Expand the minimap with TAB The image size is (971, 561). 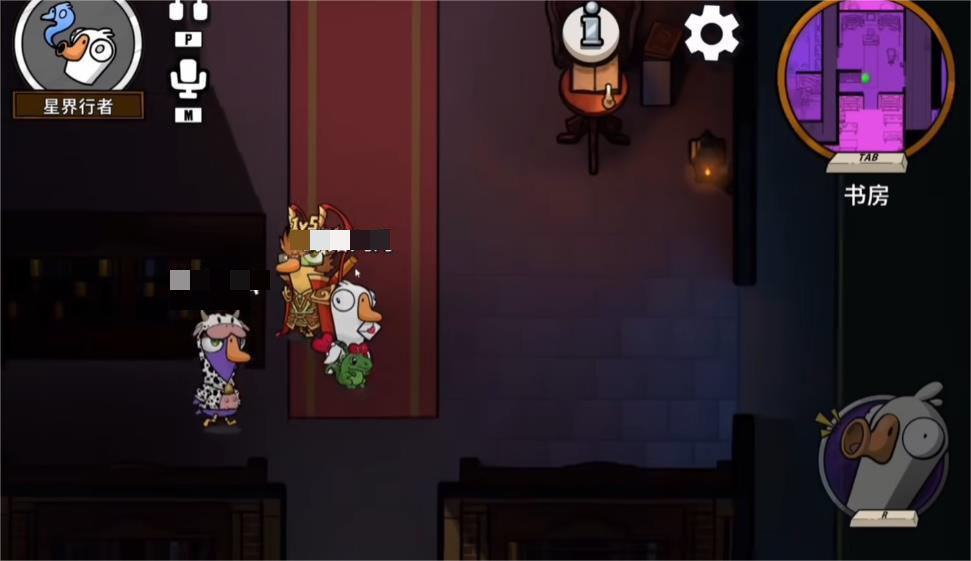[x=865, y=80]
